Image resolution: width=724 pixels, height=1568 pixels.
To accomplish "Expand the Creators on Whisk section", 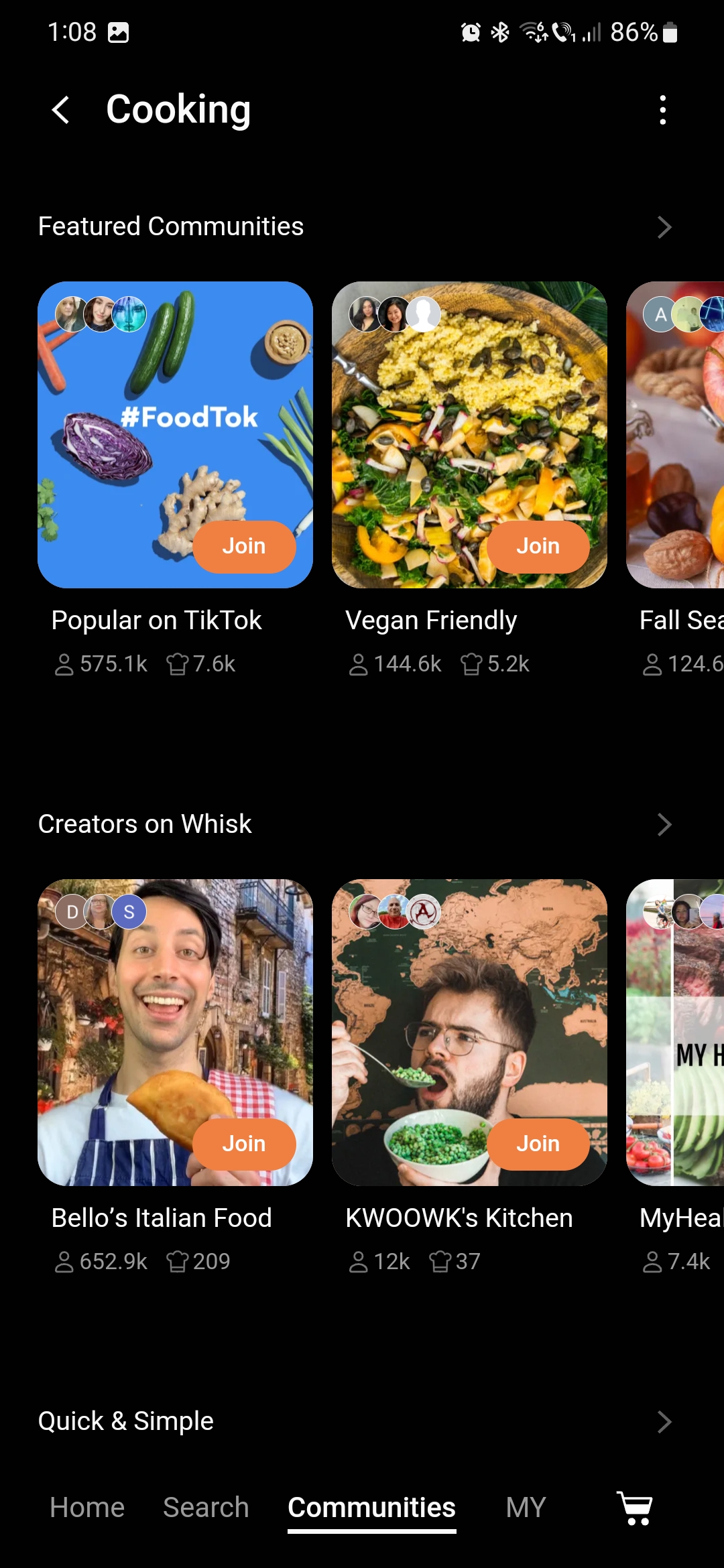I will [x=664, y=825].
